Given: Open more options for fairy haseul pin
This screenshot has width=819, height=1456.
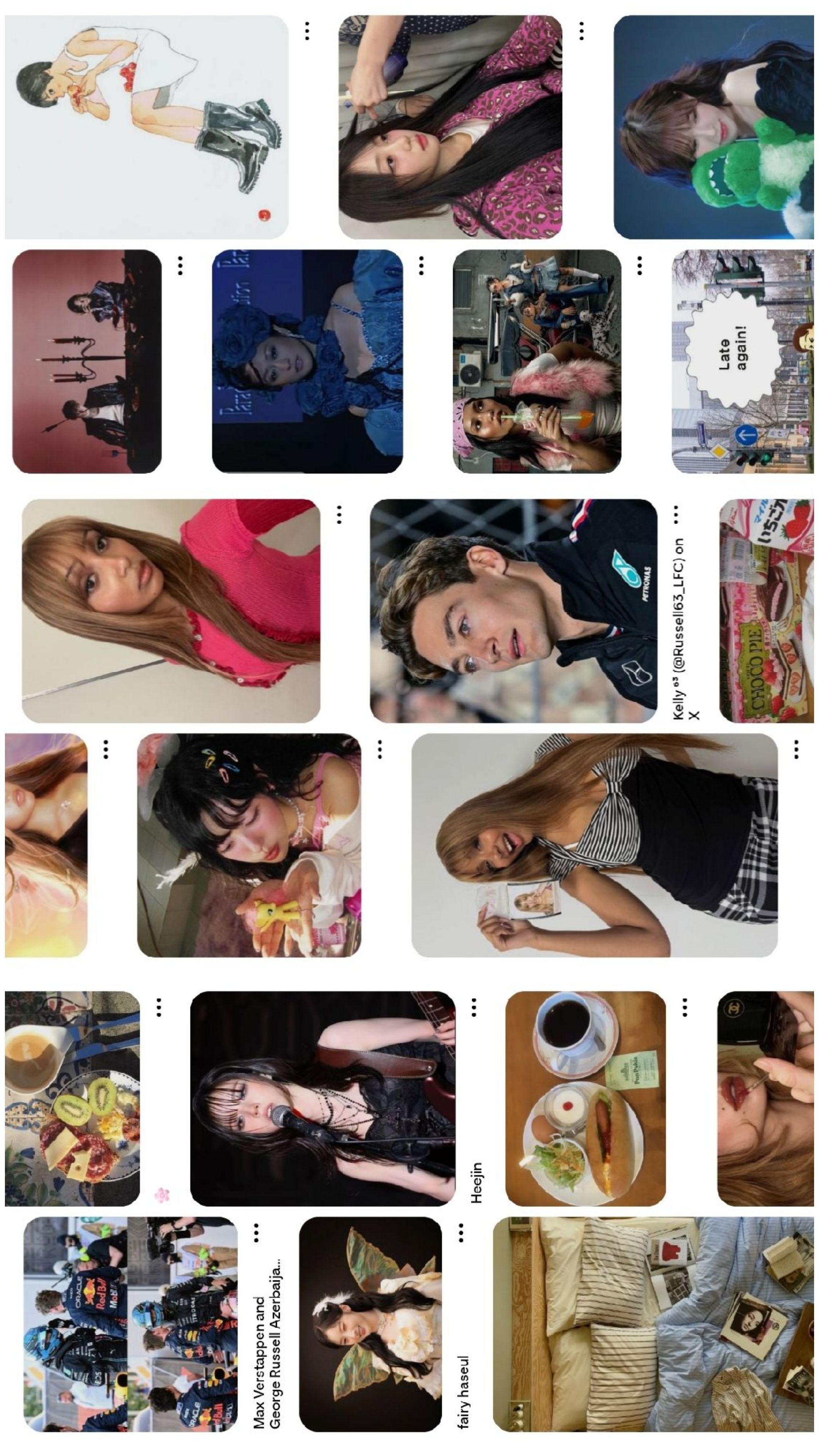Looking at the screenshot, I should pos(461,1233).
